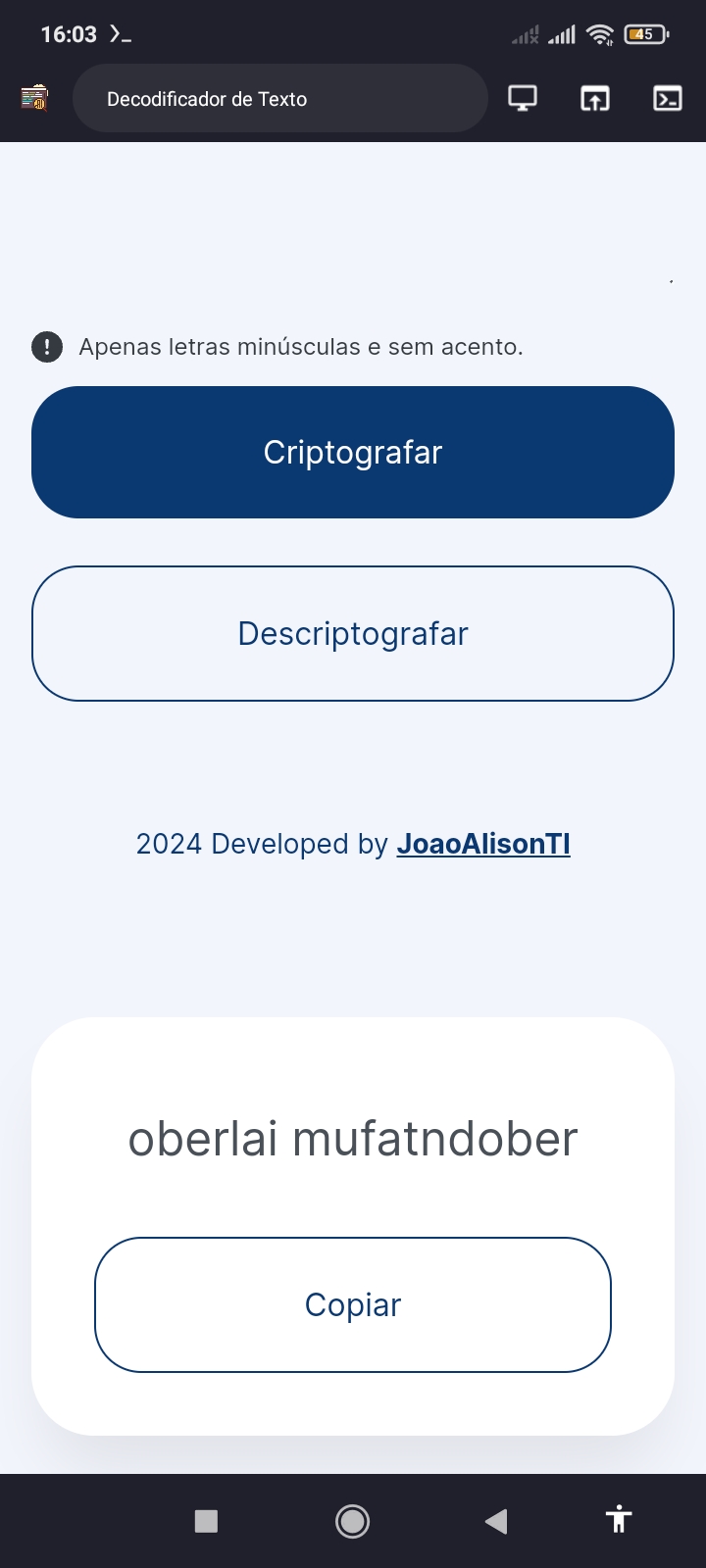Copy the output with Copiar
This screenshot has width=706, height=1568.
pyautogui.click(x=353, y=1304)
